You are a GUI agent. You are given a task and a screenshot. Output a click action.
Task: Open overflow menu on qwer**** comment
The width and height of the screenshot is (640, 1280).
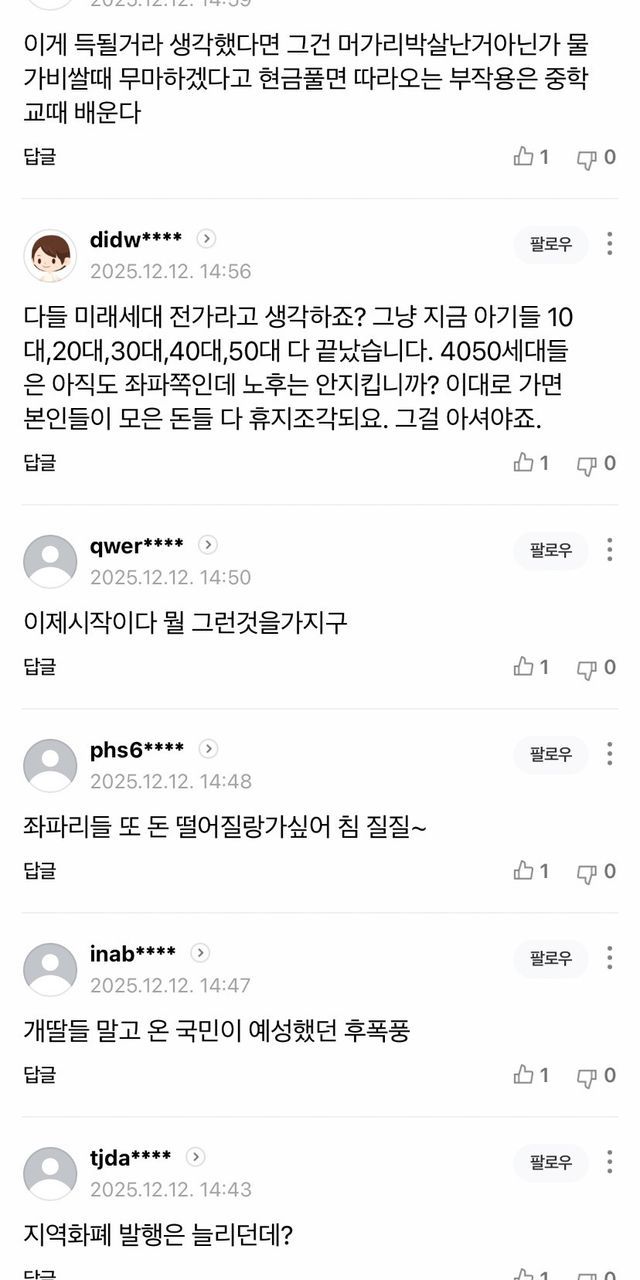tap(610, 550)
